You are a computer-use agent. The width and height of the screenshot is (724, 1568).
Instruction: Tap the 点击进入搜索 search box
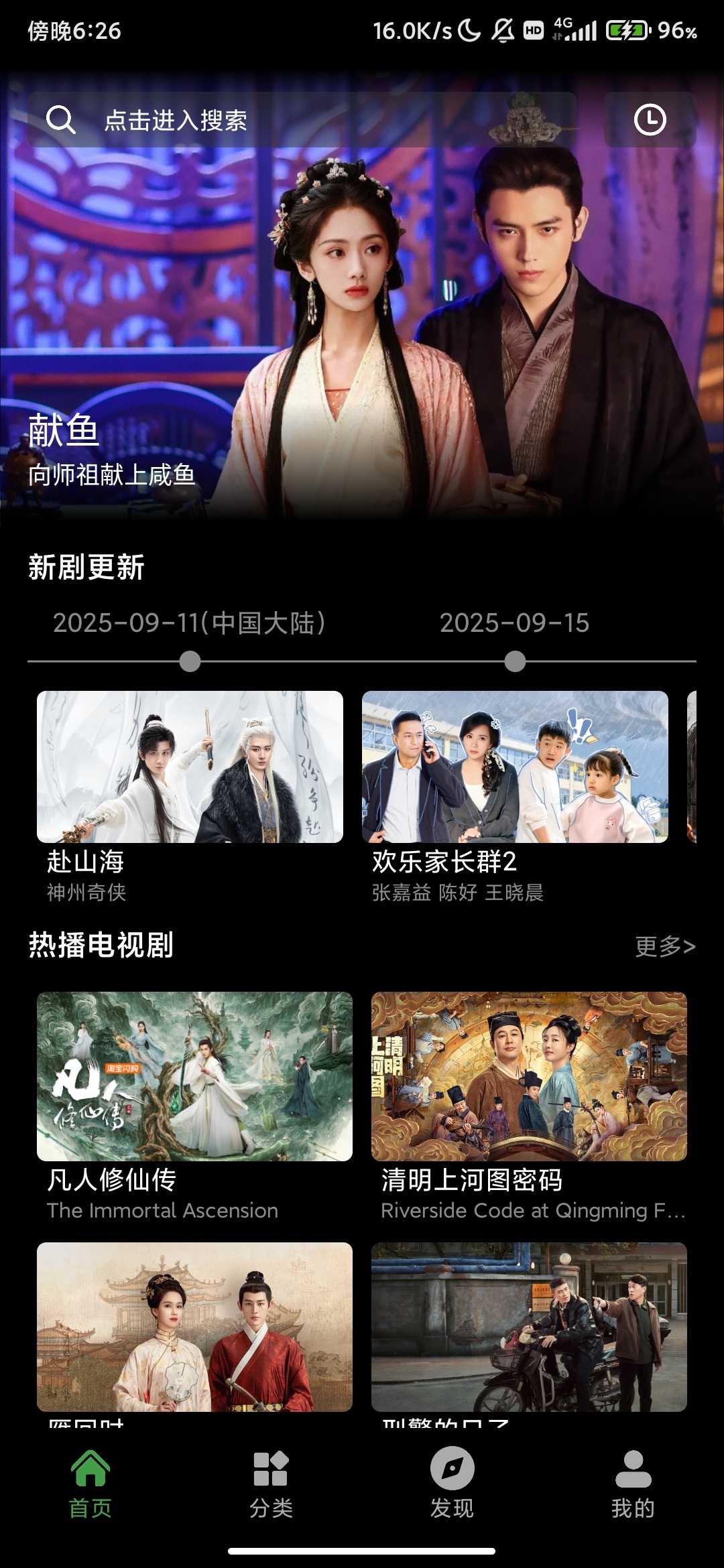302,120
